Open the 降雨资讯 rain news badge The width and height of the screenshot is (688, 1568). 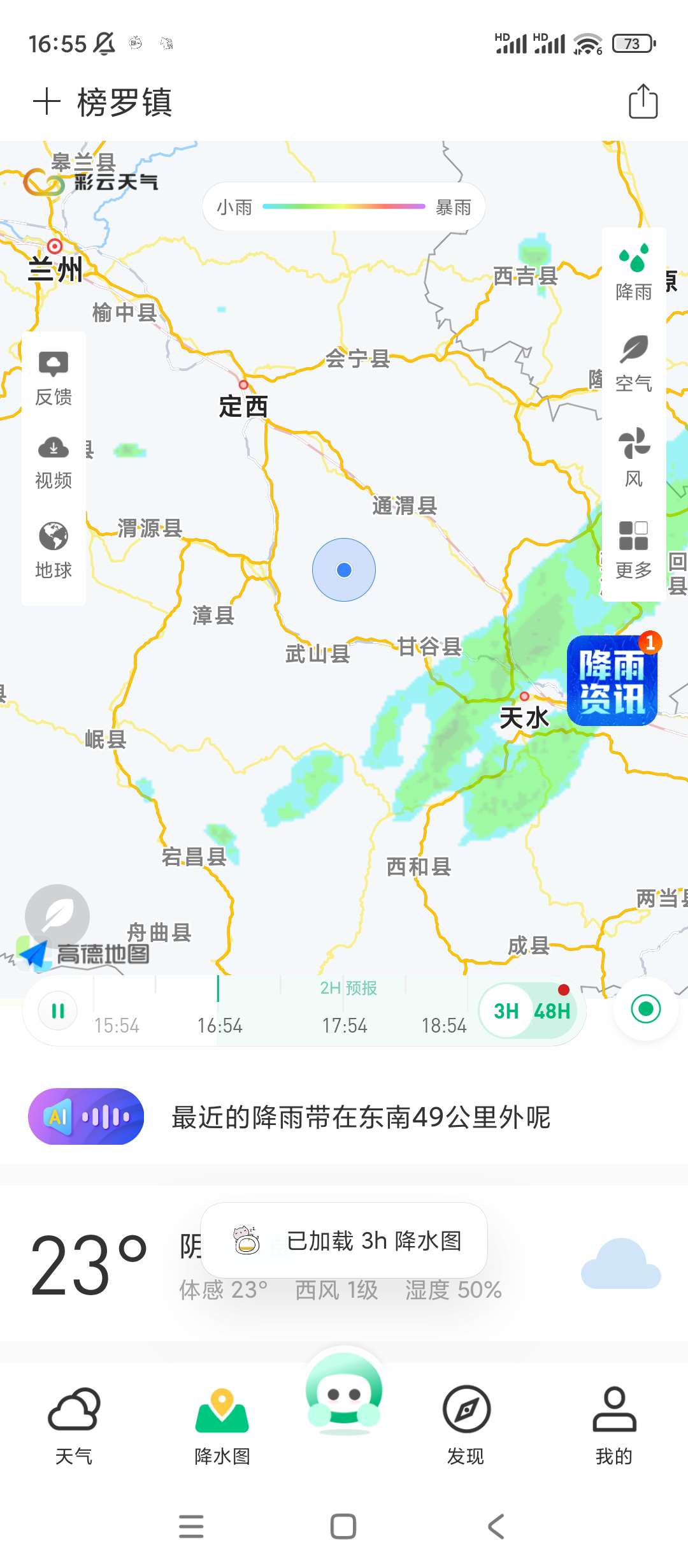[x=612, y=681]
